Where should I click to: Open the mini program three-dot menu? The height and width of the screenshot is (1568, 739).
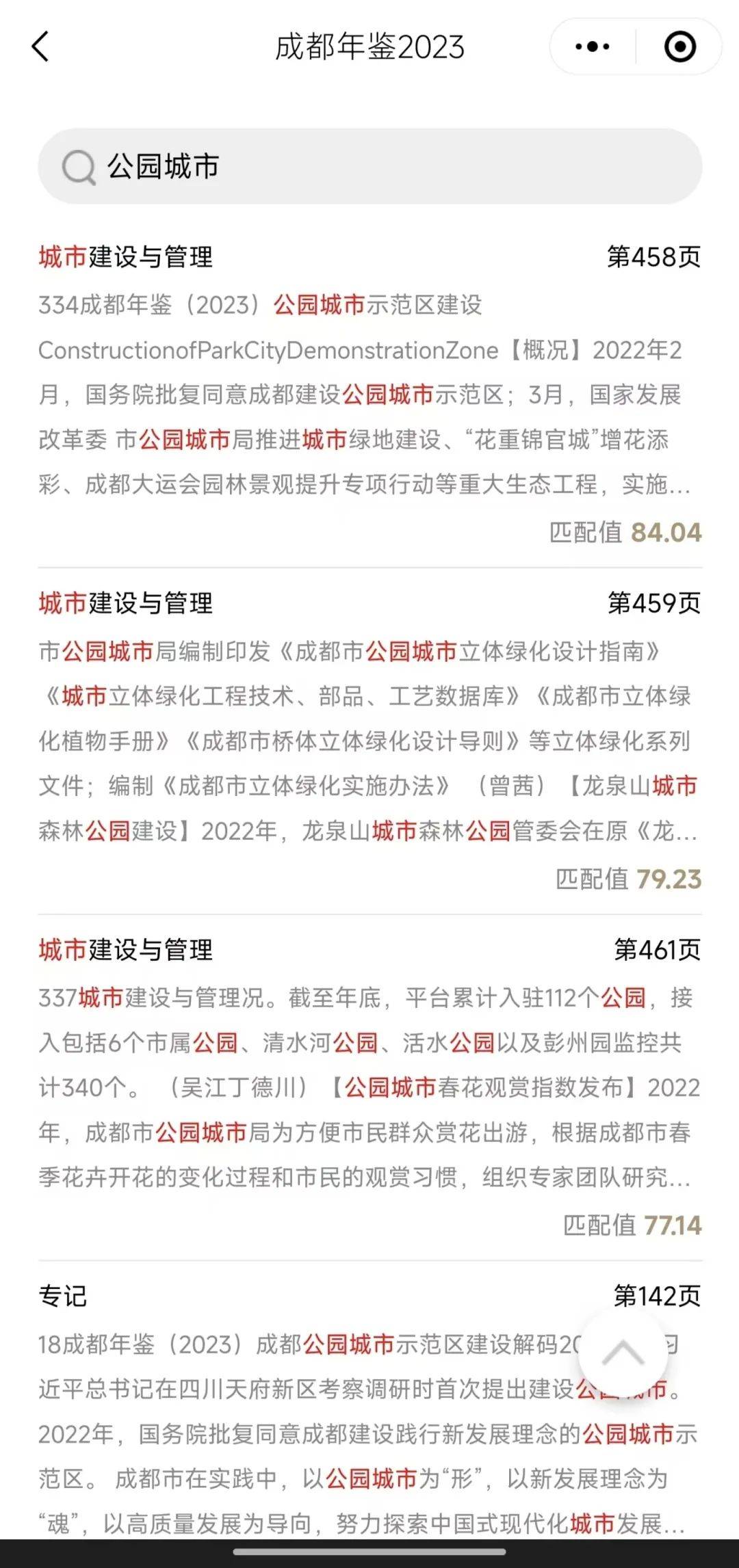(x=593, y=47)
